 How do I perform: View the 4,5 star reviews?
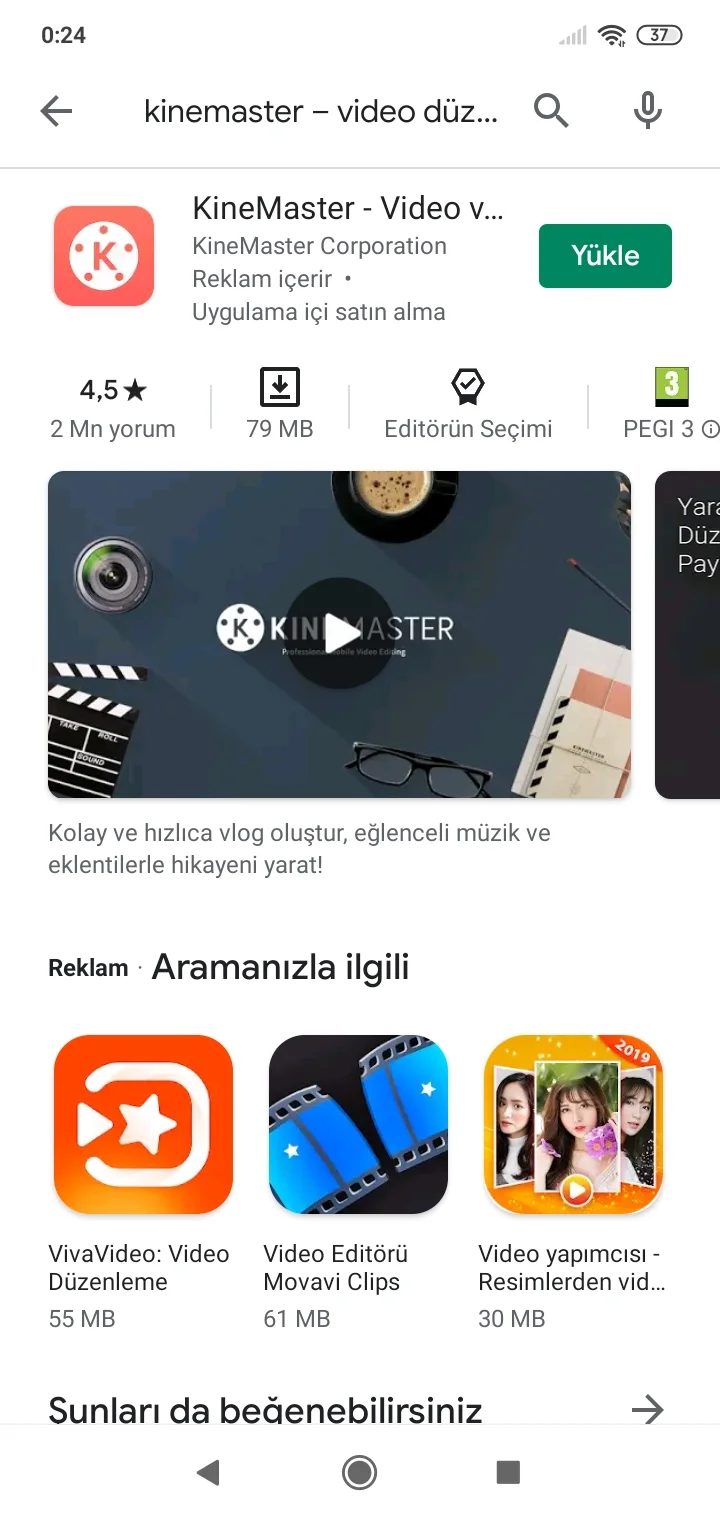(113, 407)
